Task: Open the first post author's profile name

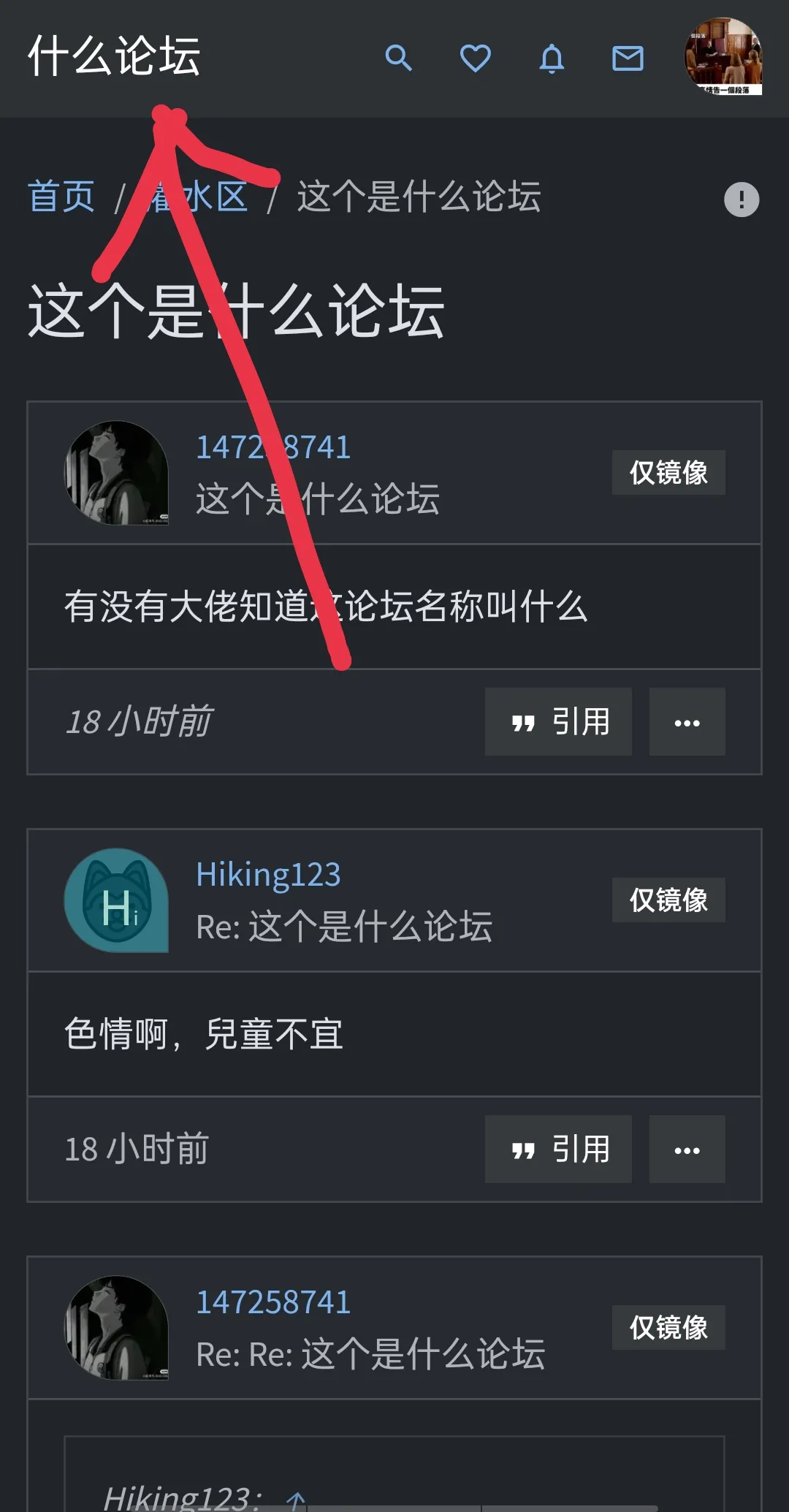Action: point(273,447)
